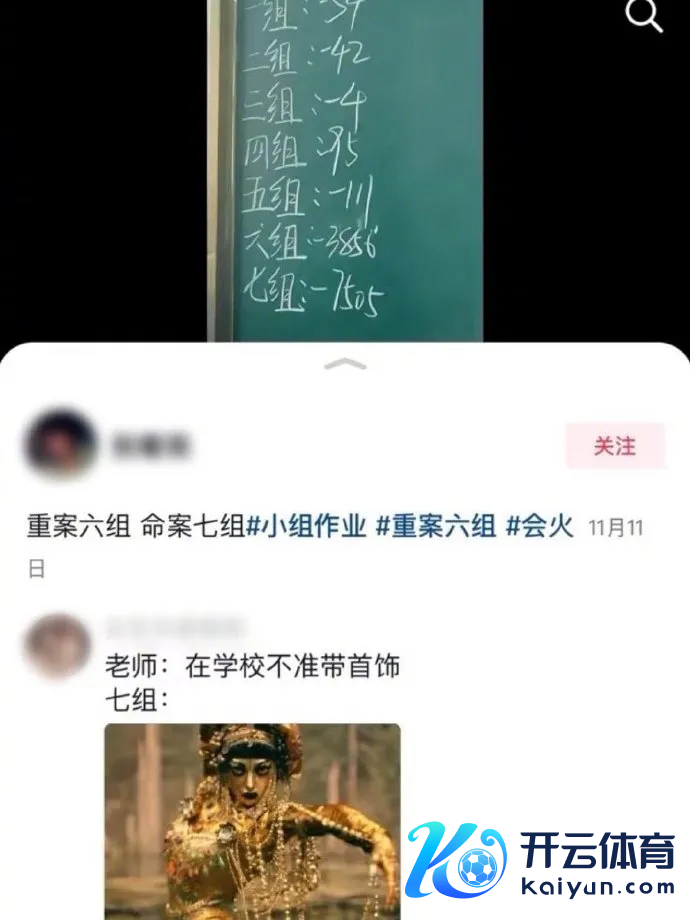Tap the sheet handle chevron to collapse
This screenshot has width=690, height=920.
click(x=345, y=364)
